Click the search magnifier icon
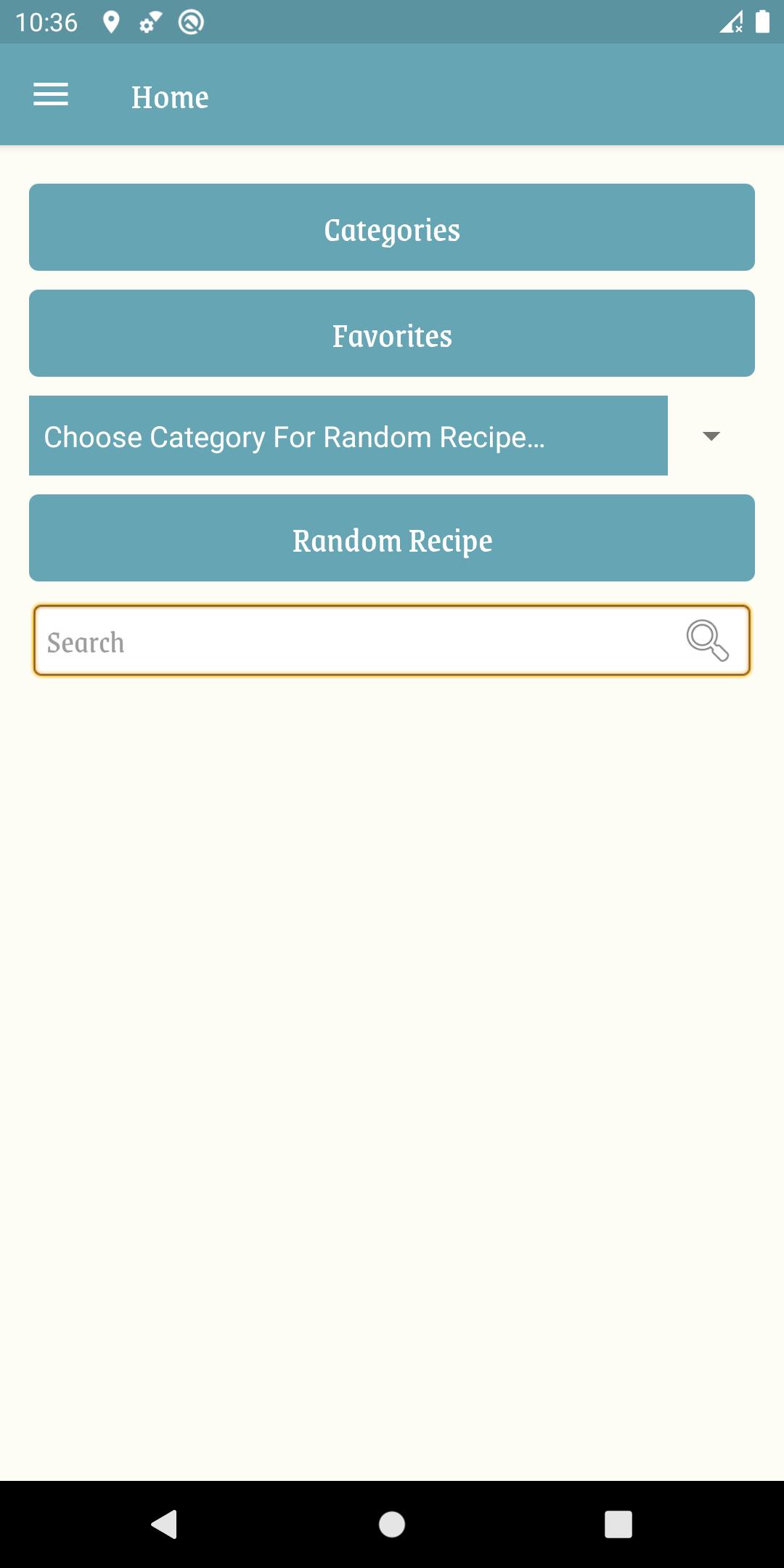 point(708,641)
